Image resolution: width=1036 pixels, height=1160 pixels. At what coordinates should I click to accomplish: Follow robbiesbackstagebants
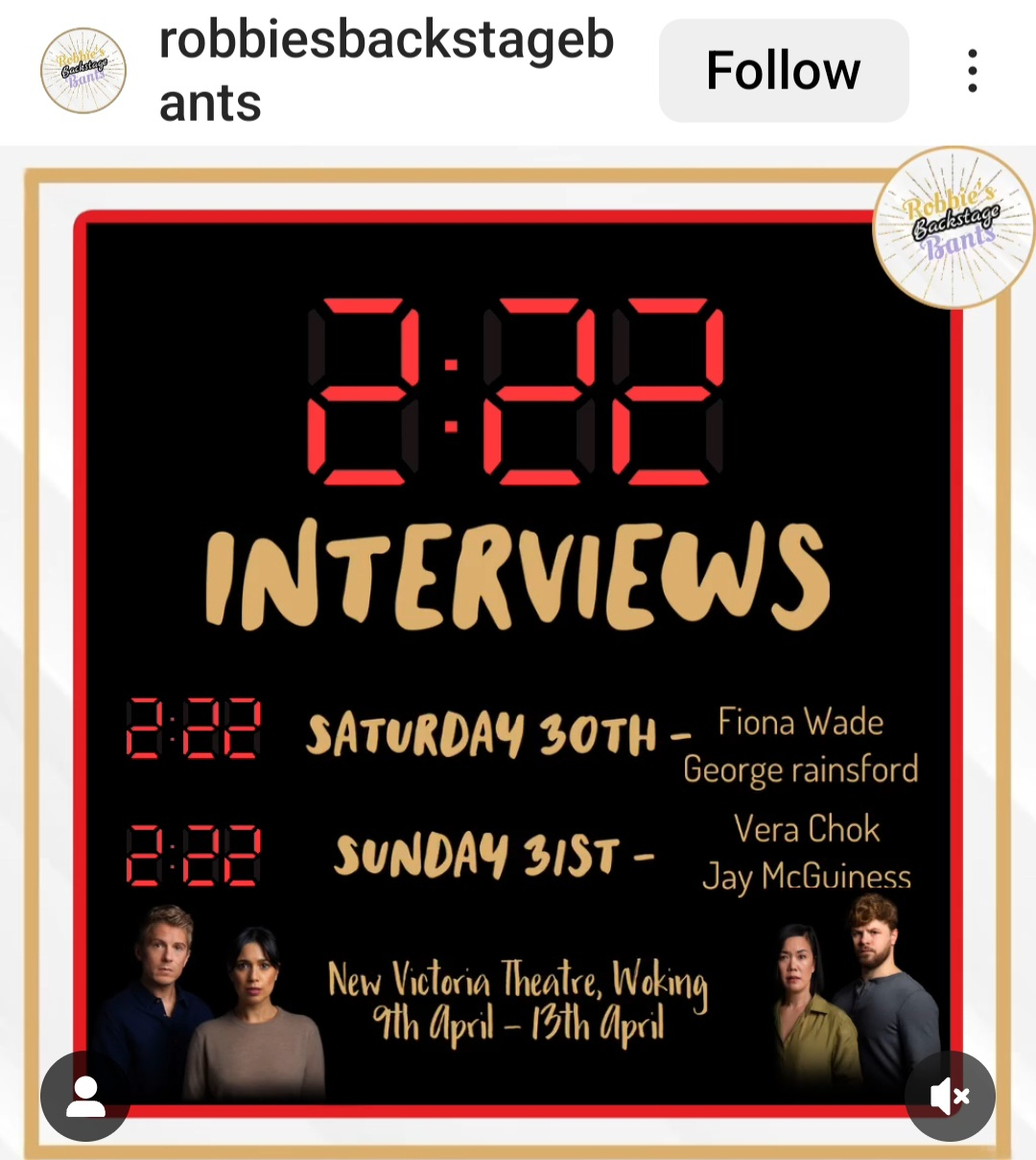(783, 71)
